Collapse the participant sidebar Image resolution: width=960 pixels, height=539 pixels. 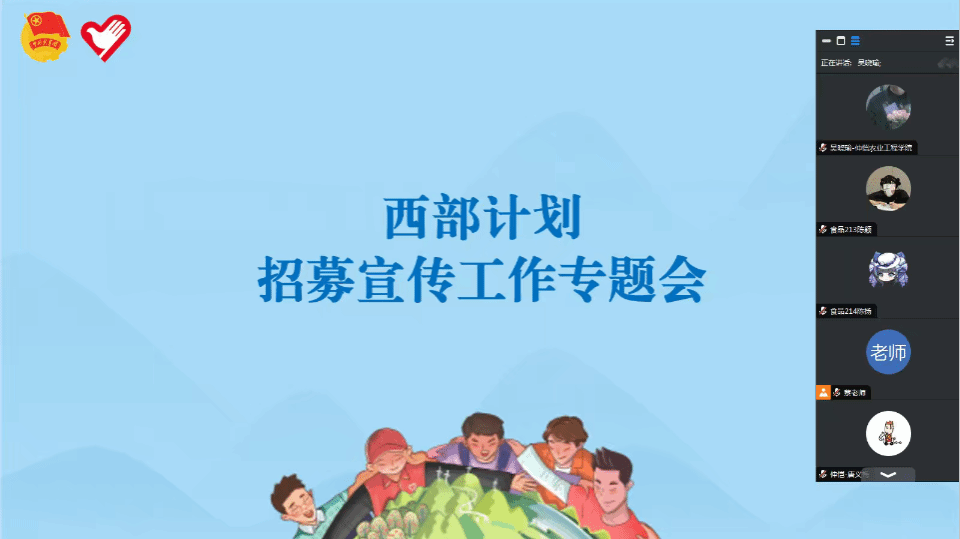pos(949,41)
